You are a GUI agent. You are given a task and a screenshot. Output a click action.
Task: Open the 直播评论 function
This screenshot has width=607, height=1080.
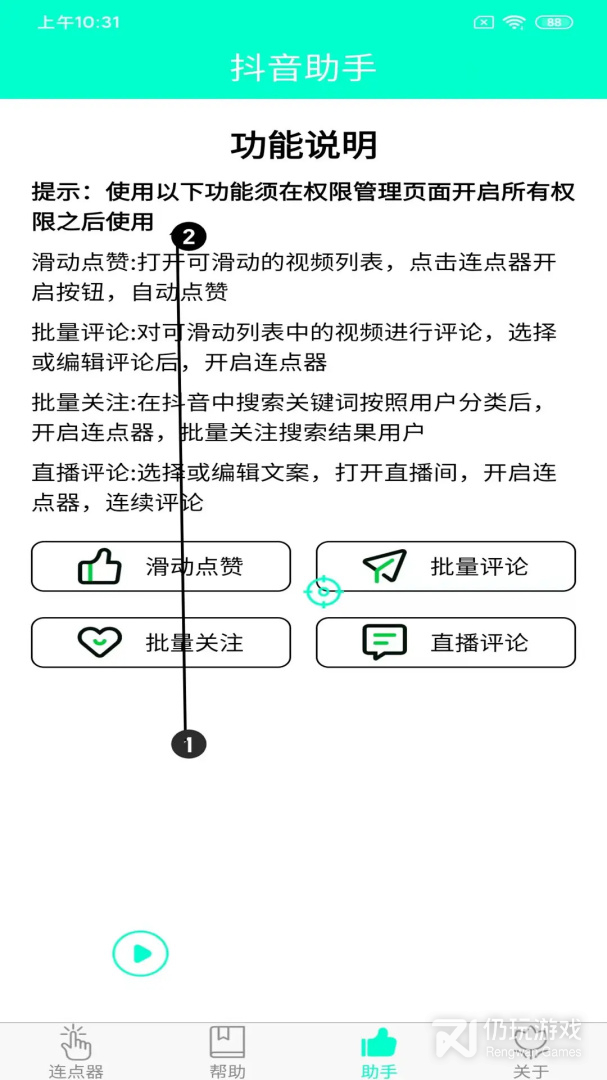pyautogui.click(x=446, y=643)
